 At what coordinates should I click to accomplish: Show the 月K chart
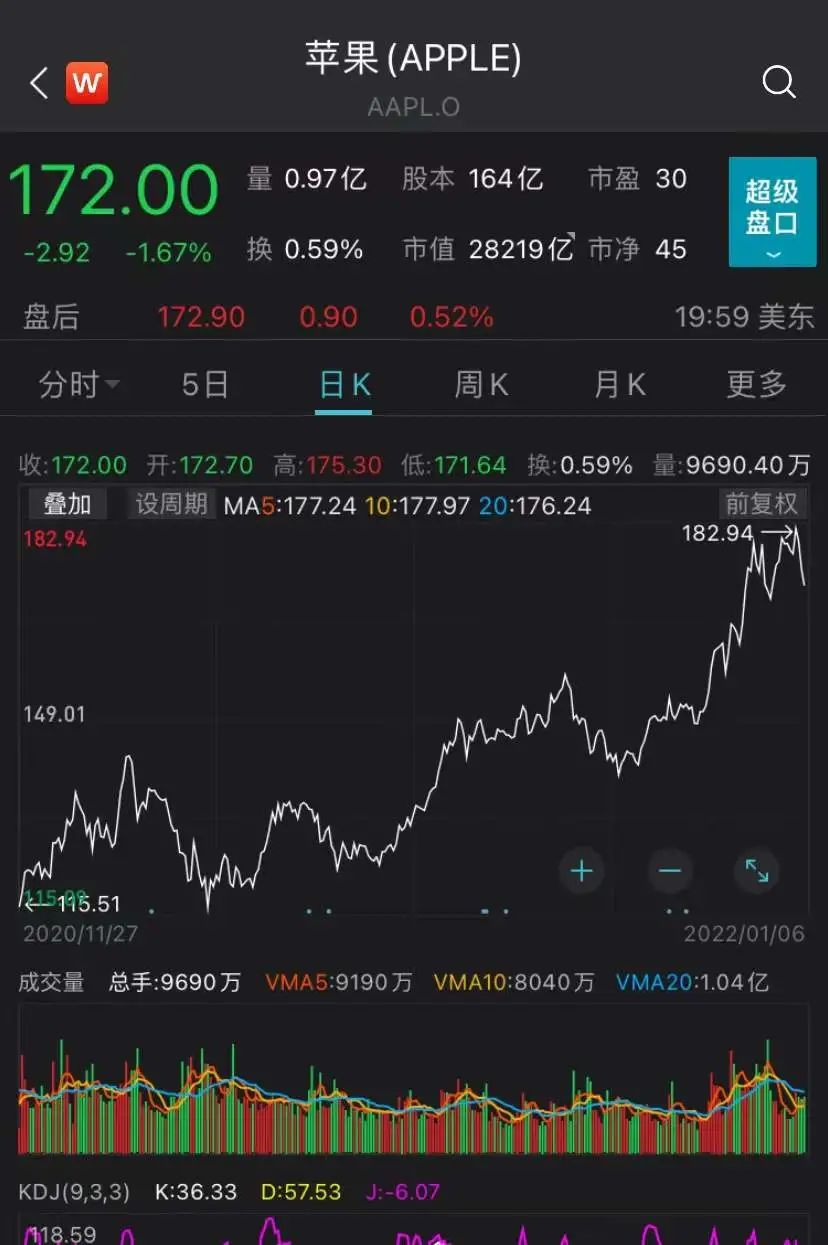pyautogui.click(x=620, y=384)
